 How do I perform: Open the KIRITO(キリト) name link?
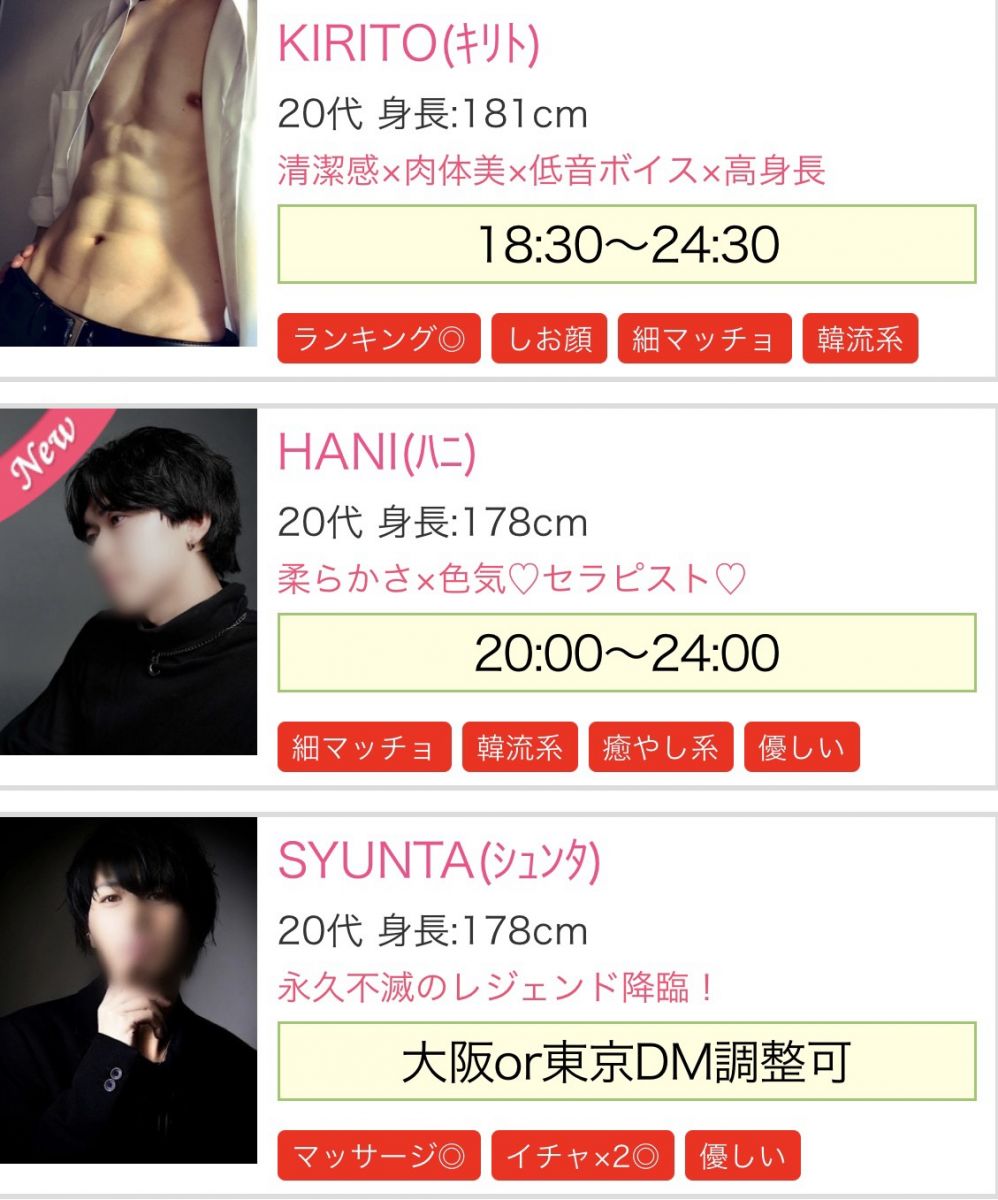[x=408, y=43]
